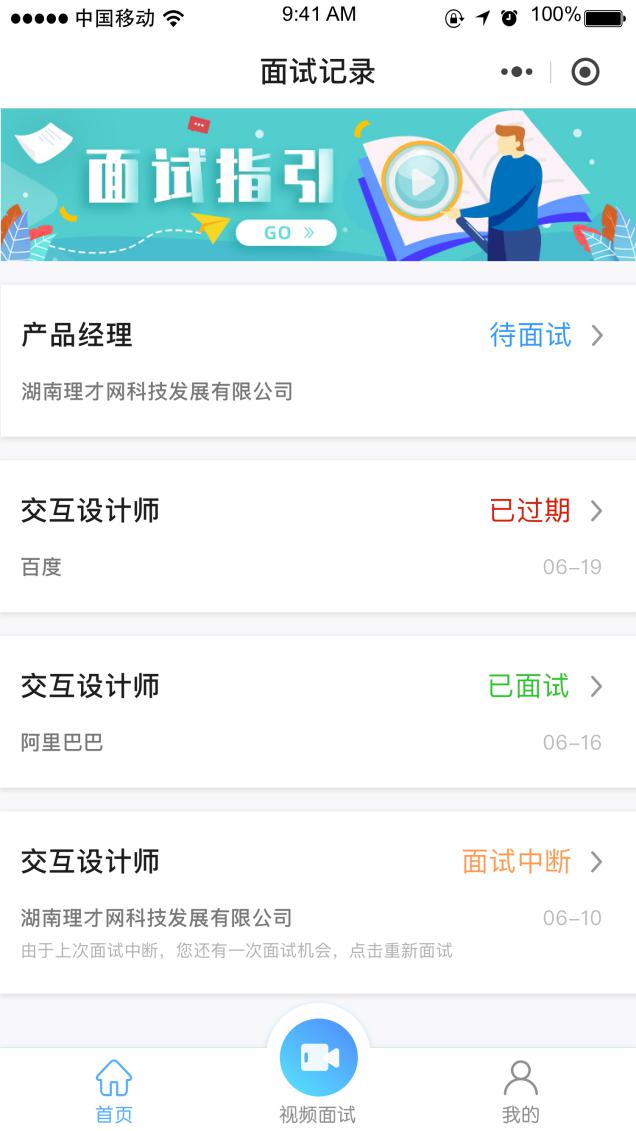Viewport: 636px width, 1131px height.
Task: Open the mini program more options menu
Action: [516, 72]
